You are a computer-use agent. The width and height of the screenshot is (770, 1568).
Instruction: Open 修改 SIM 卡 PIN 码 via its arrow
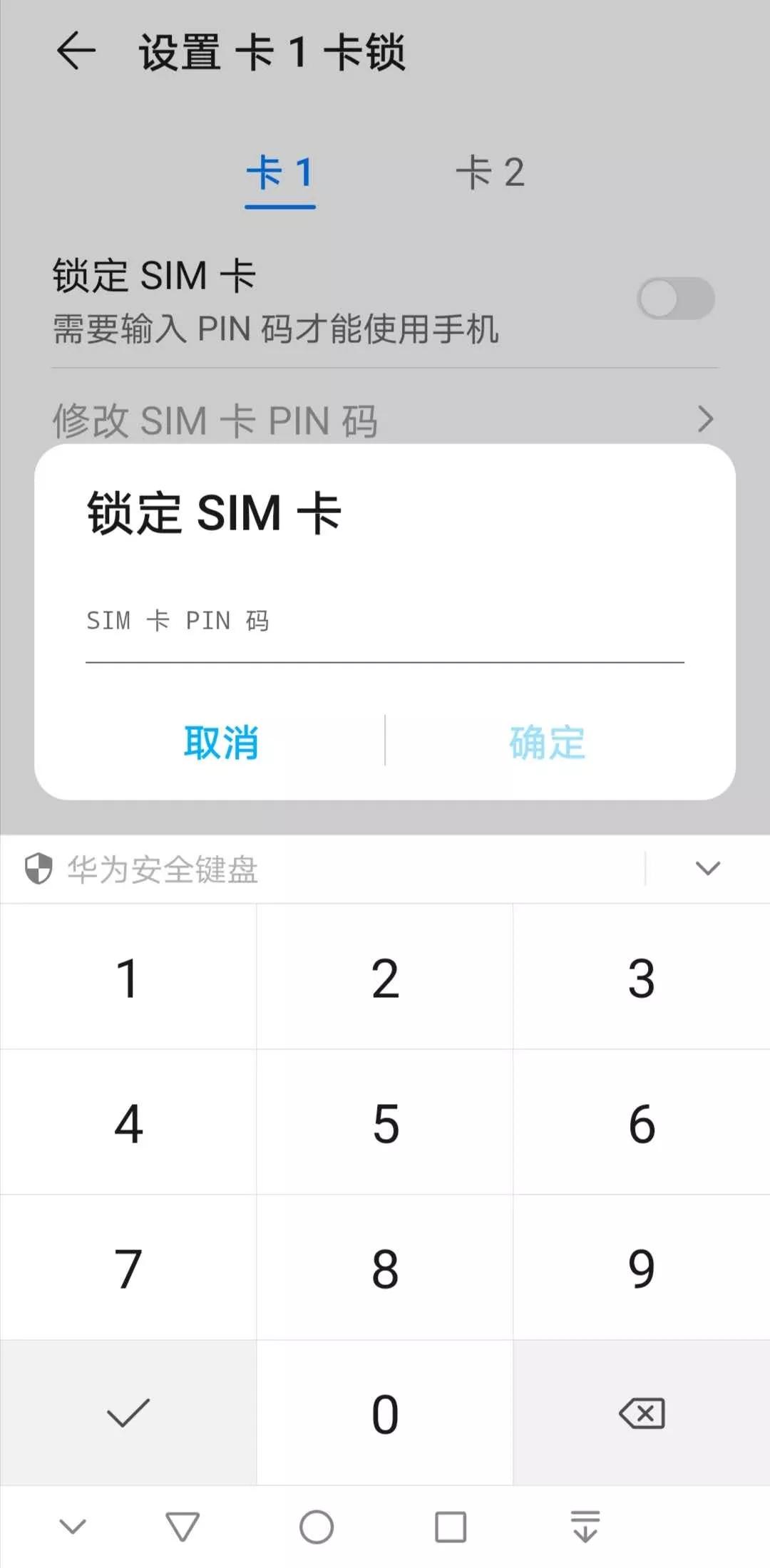click(704, 421)
